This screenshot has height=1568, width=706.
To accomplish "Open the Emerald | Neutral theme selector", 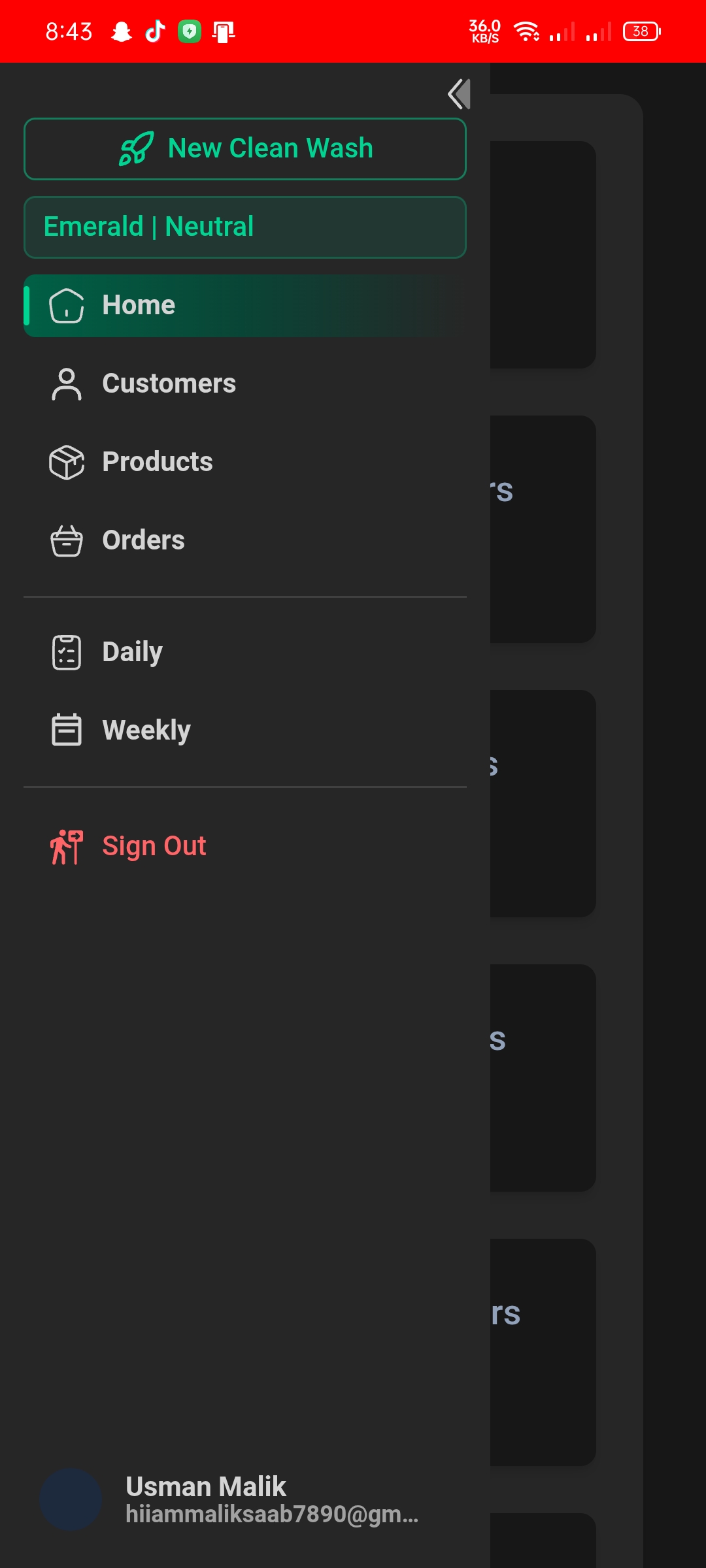I will 245,227.
